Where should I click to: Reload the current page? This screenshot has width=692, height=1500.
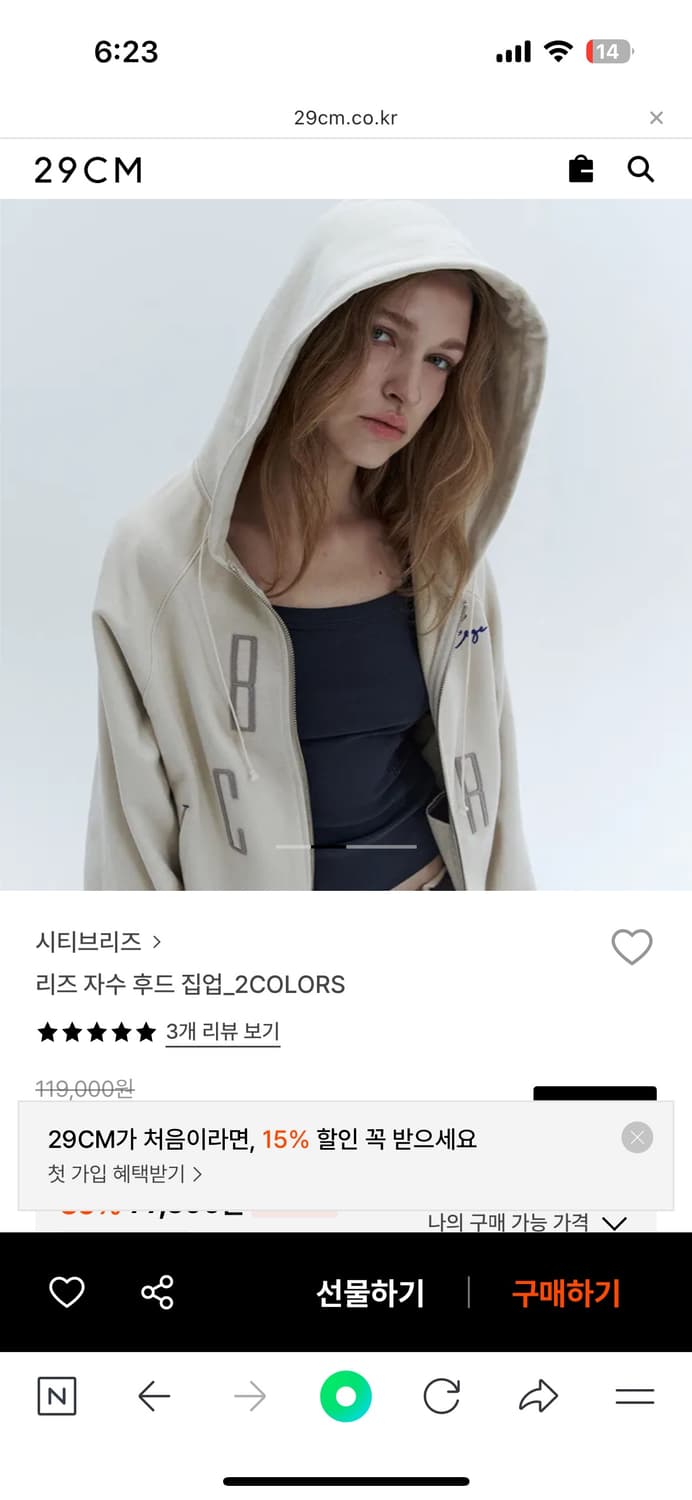coord(441,1396)
